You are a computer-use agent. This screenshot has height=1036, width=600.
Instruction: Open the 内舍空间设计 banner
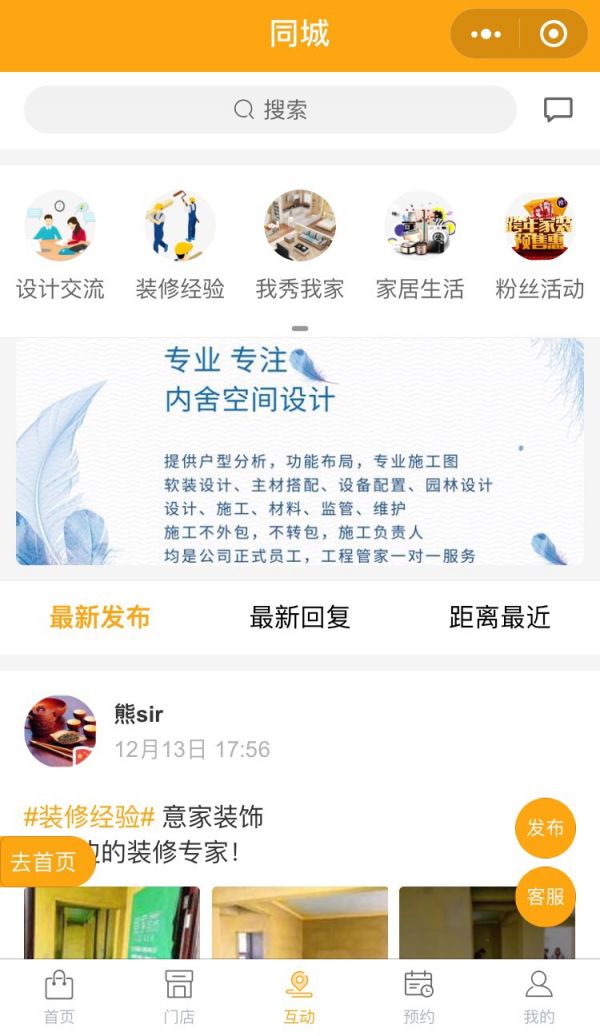[x=300, y=452]
